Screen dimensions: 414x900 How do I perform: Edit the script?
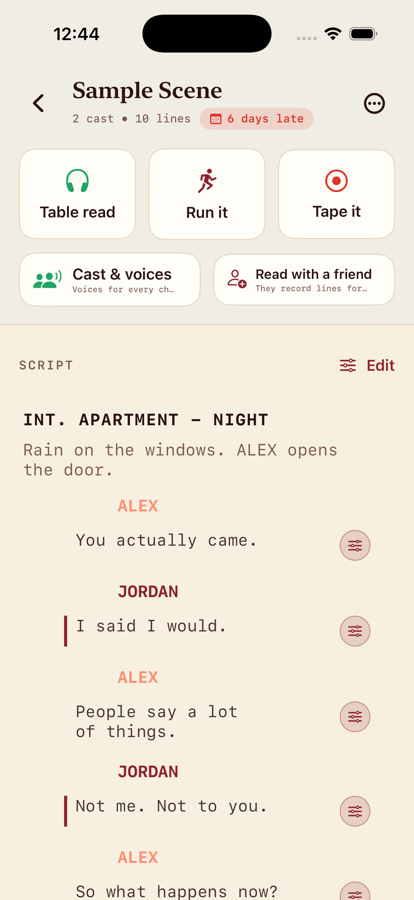[x=367, y=365]
